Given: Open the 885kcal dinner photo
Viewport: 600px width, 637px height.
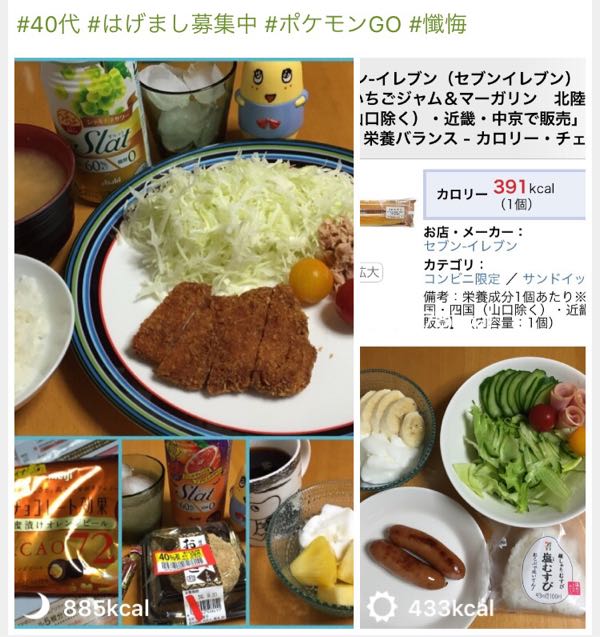Looking at the screenshot, I should point(184,340).
